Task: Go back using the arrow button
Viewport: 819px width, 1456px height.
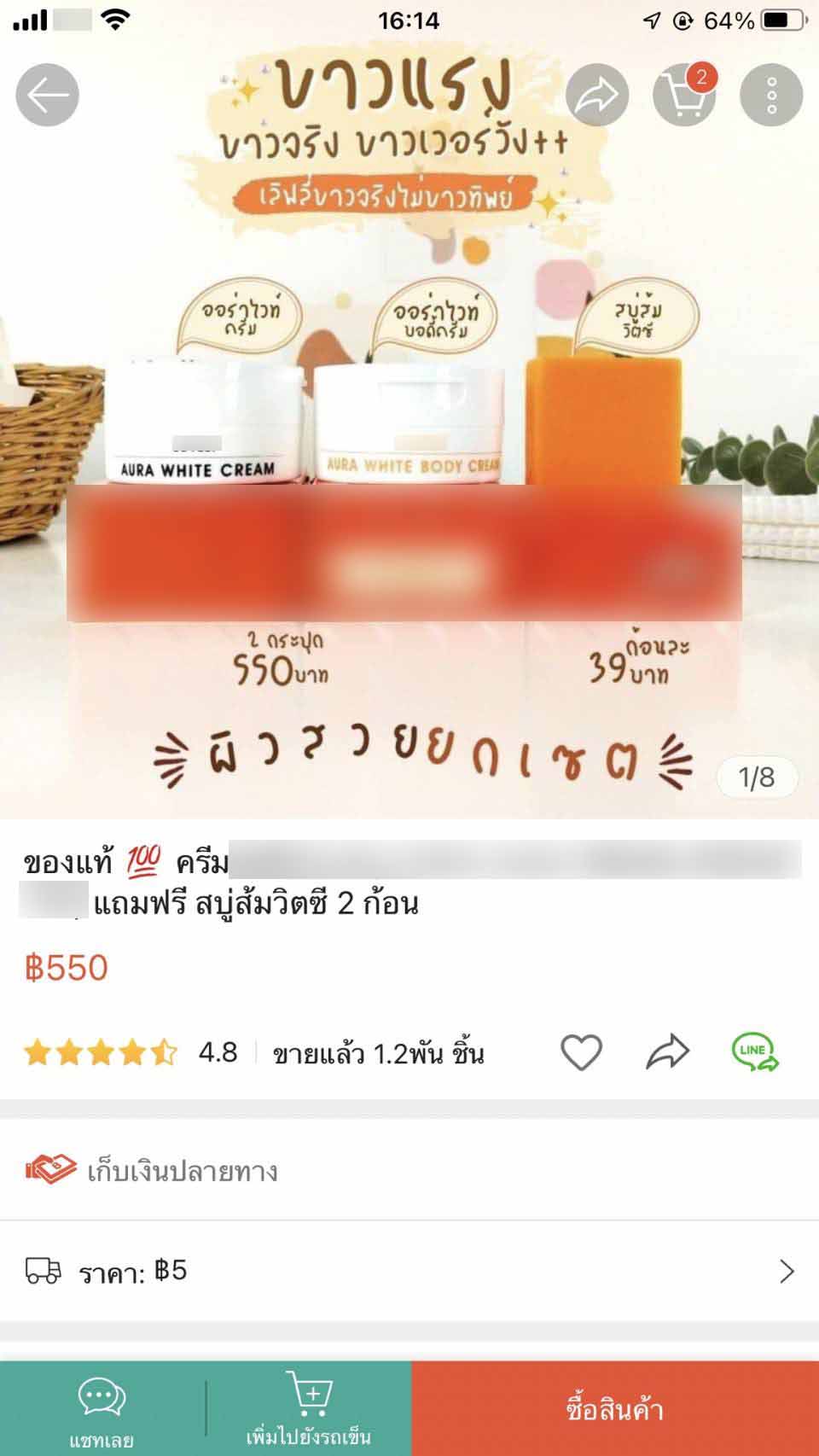Action: point(48,95)
